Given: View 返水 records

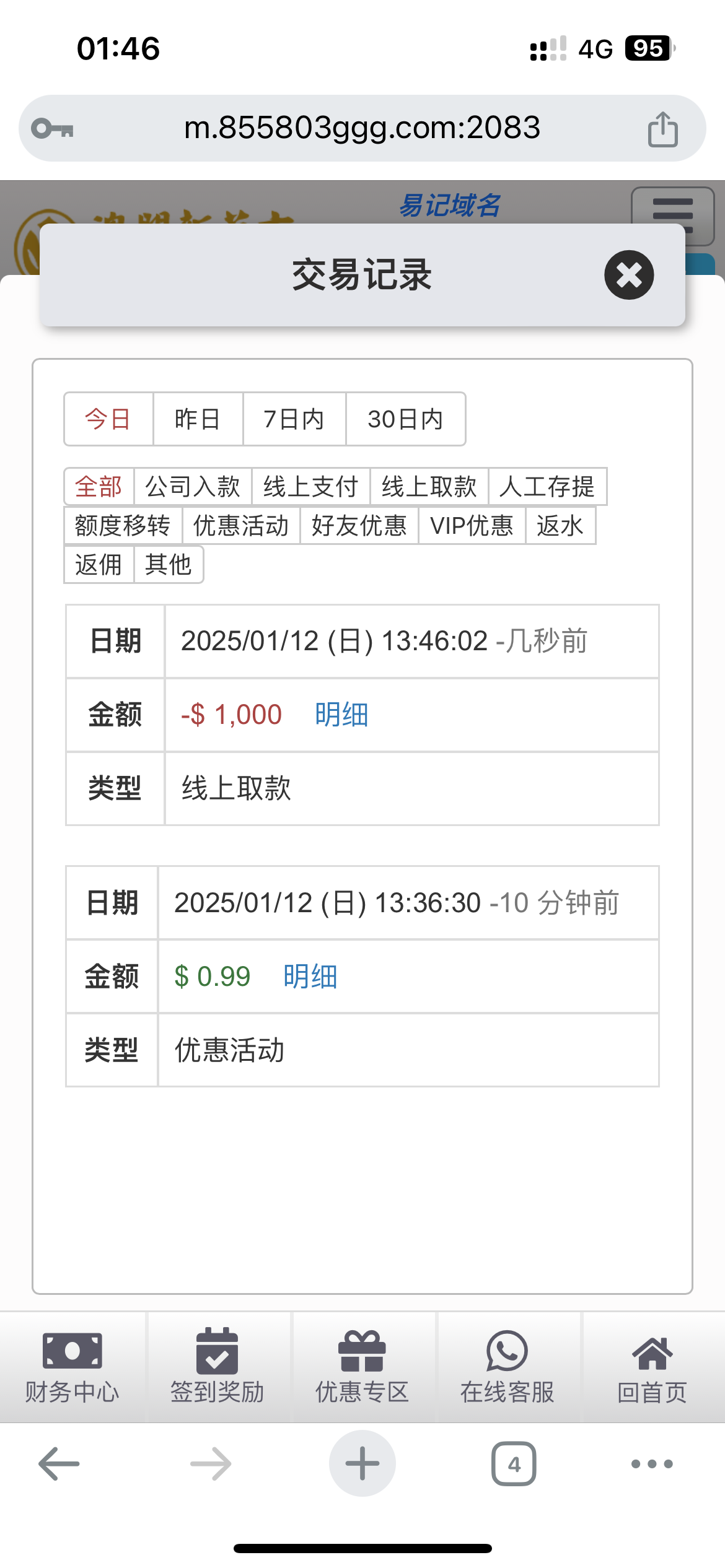Looking at the screenshot, I should 560,526.
